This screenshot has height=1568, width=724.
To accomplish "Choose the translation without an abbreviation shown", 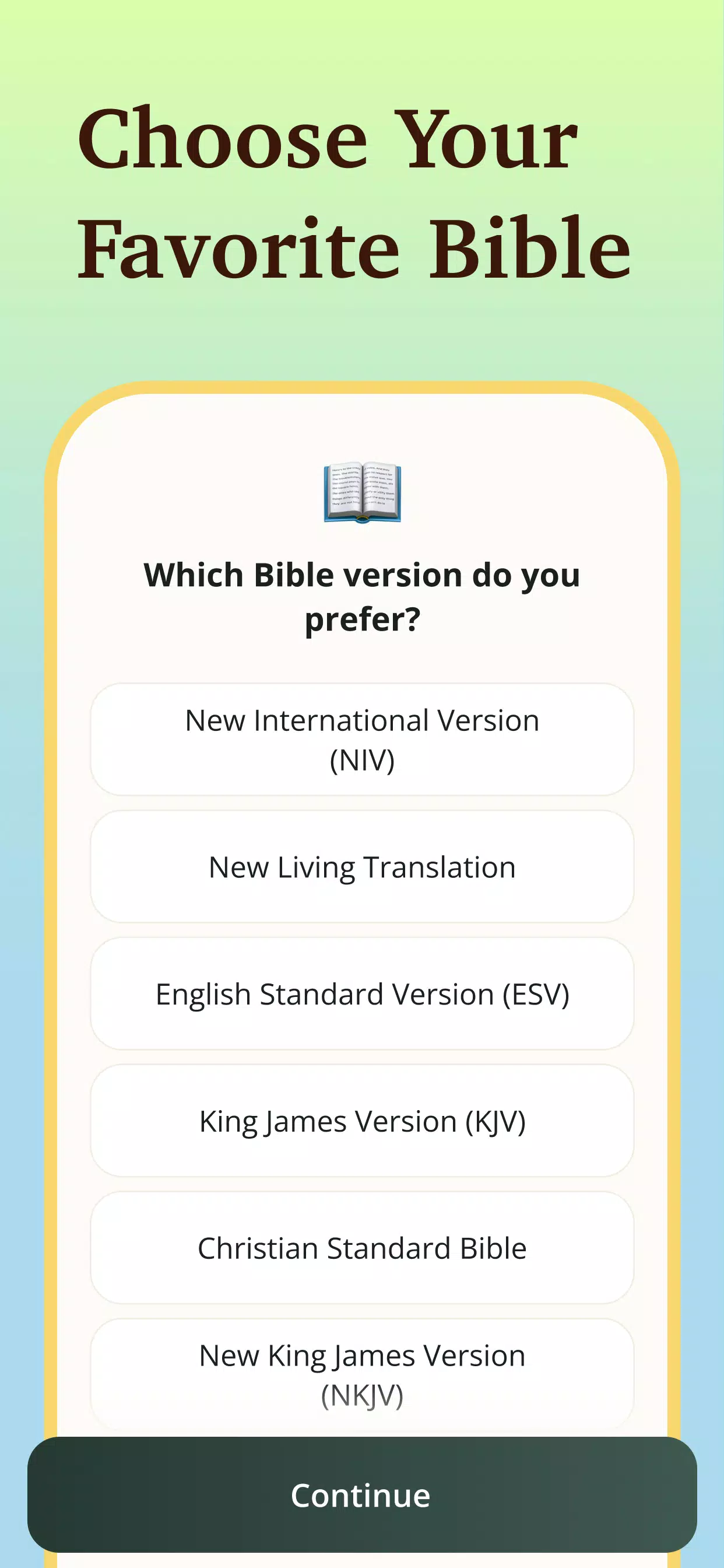I will click(362, 867).
